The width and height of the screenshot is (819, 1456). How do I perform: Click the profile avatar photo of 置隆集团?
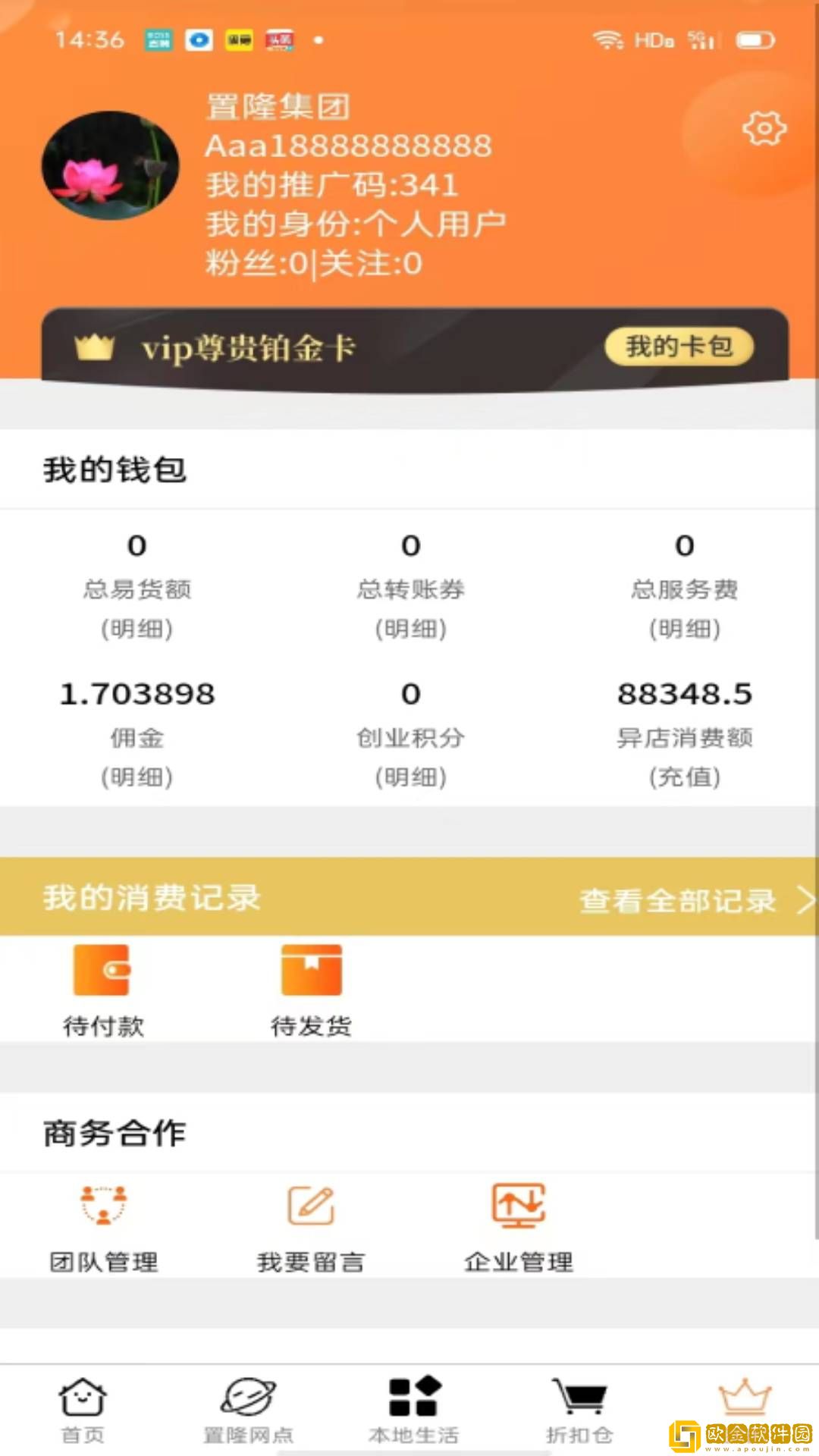tap(110, 165)
